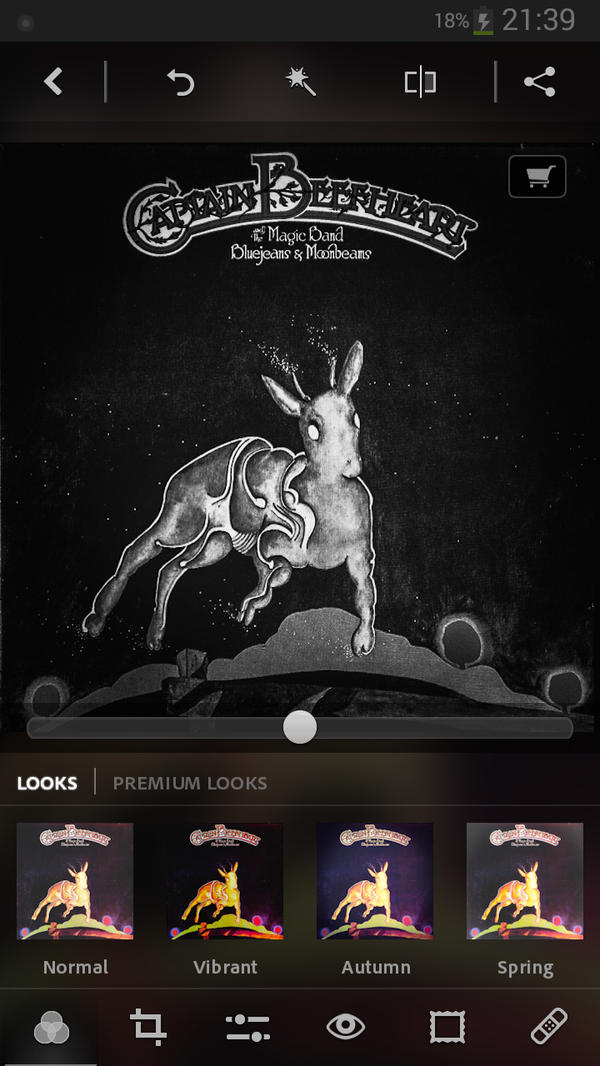Tap the look intensity slider handle
The image size is (600, 1066).
pyautogui.click(x=300, y=727)
